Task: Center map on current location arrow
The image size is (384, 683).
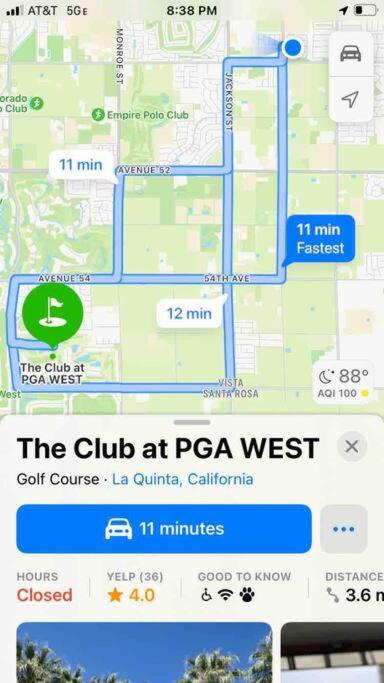Action: (351, 99)
